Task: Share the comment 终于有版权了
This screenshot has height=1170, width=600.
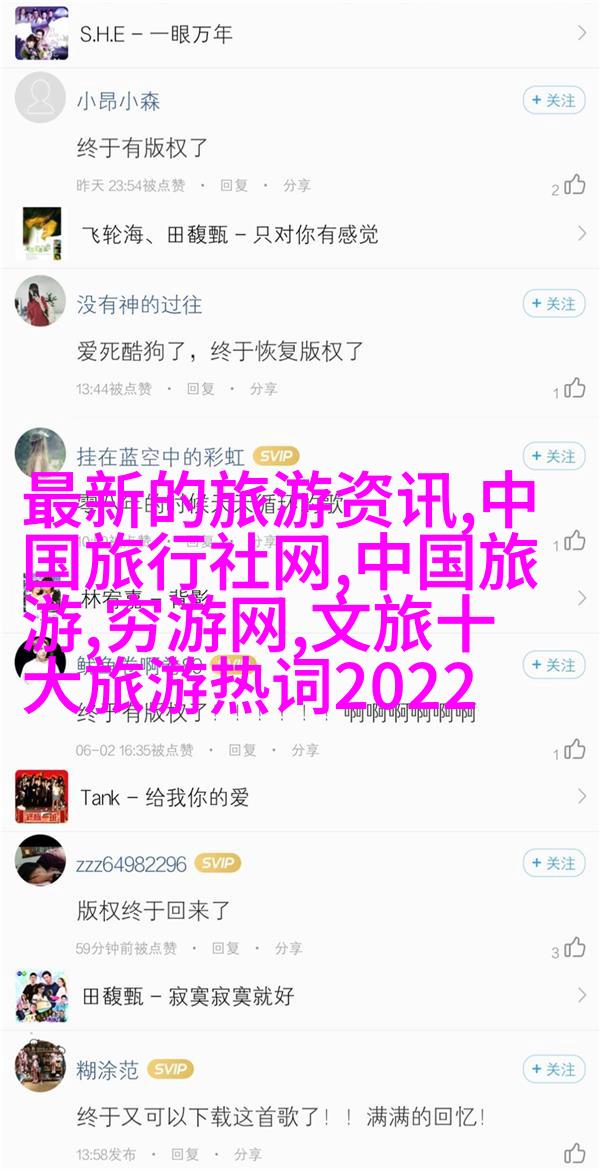Action: (x=296, y=185)
